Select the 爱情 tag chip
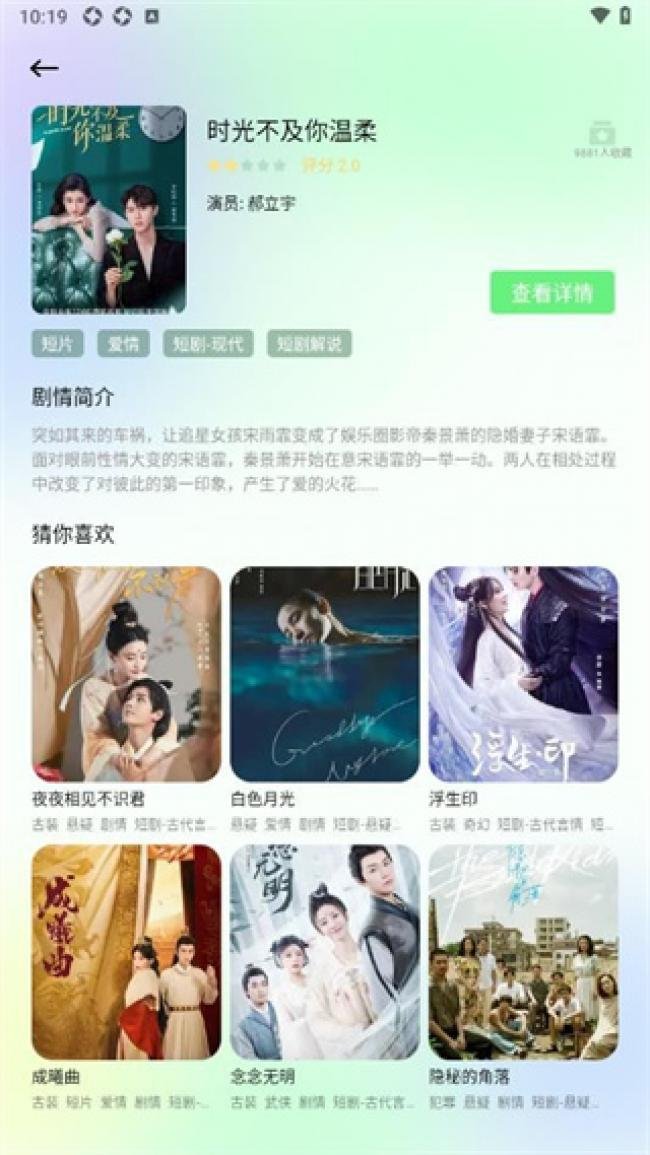The width and height of the screenshot is (650, 1155). click(x=123, y=345)
